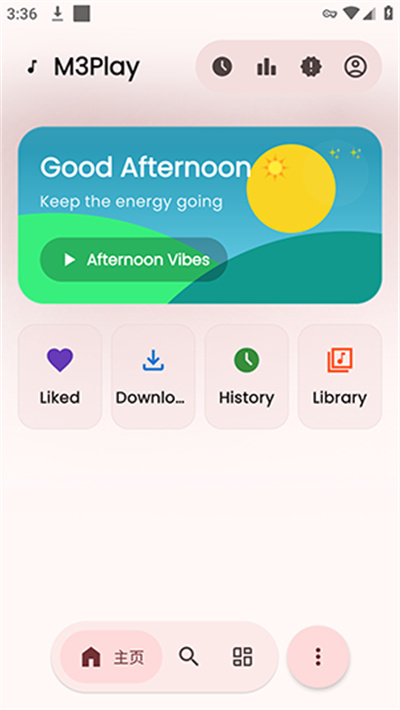Open the stats bar chart icon
The width and height of the screenshot is (400, 710).
tap(266, 67)
